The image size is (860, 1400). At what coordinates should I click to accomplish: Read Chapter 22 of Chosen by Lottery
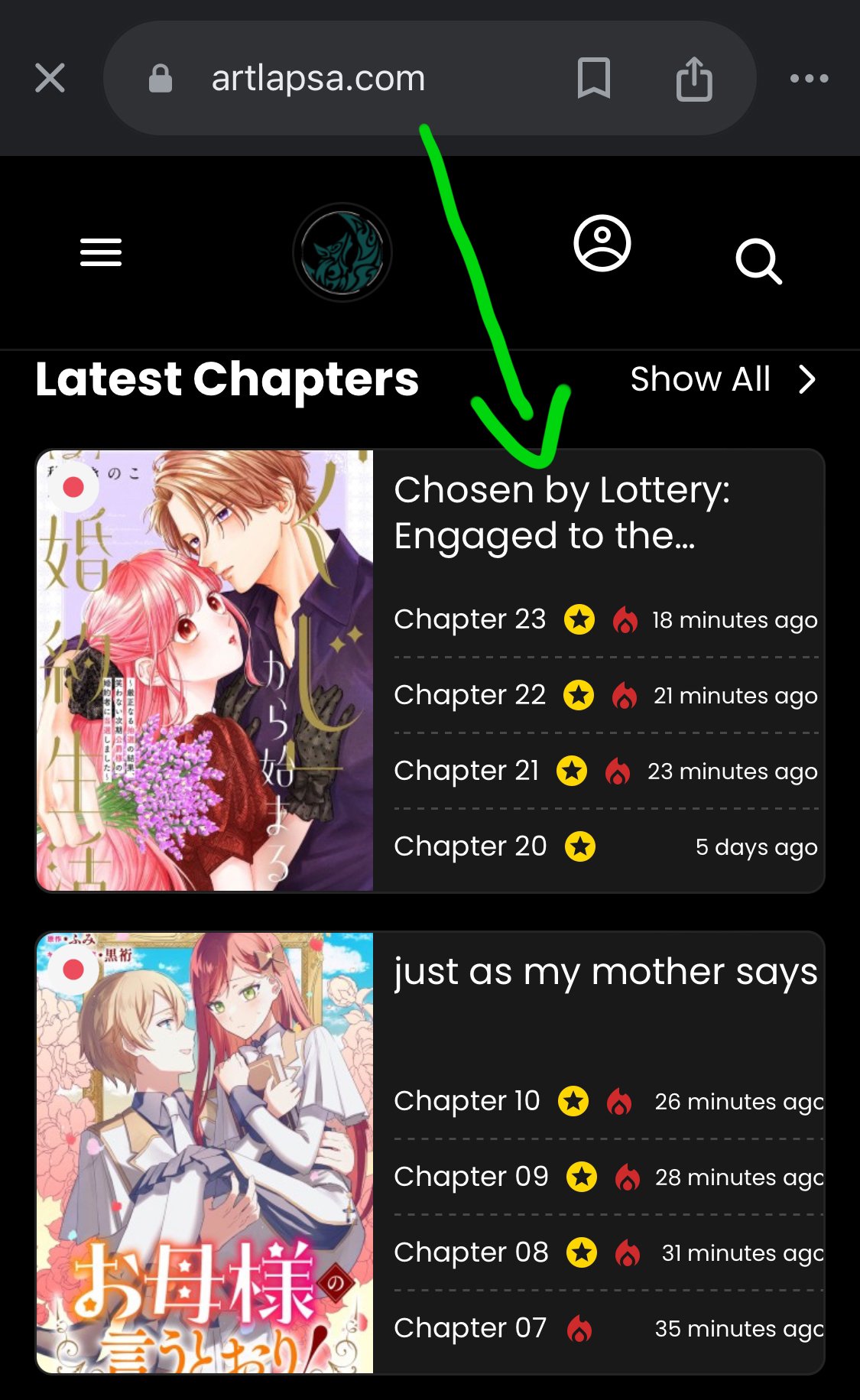coord(470,695)
